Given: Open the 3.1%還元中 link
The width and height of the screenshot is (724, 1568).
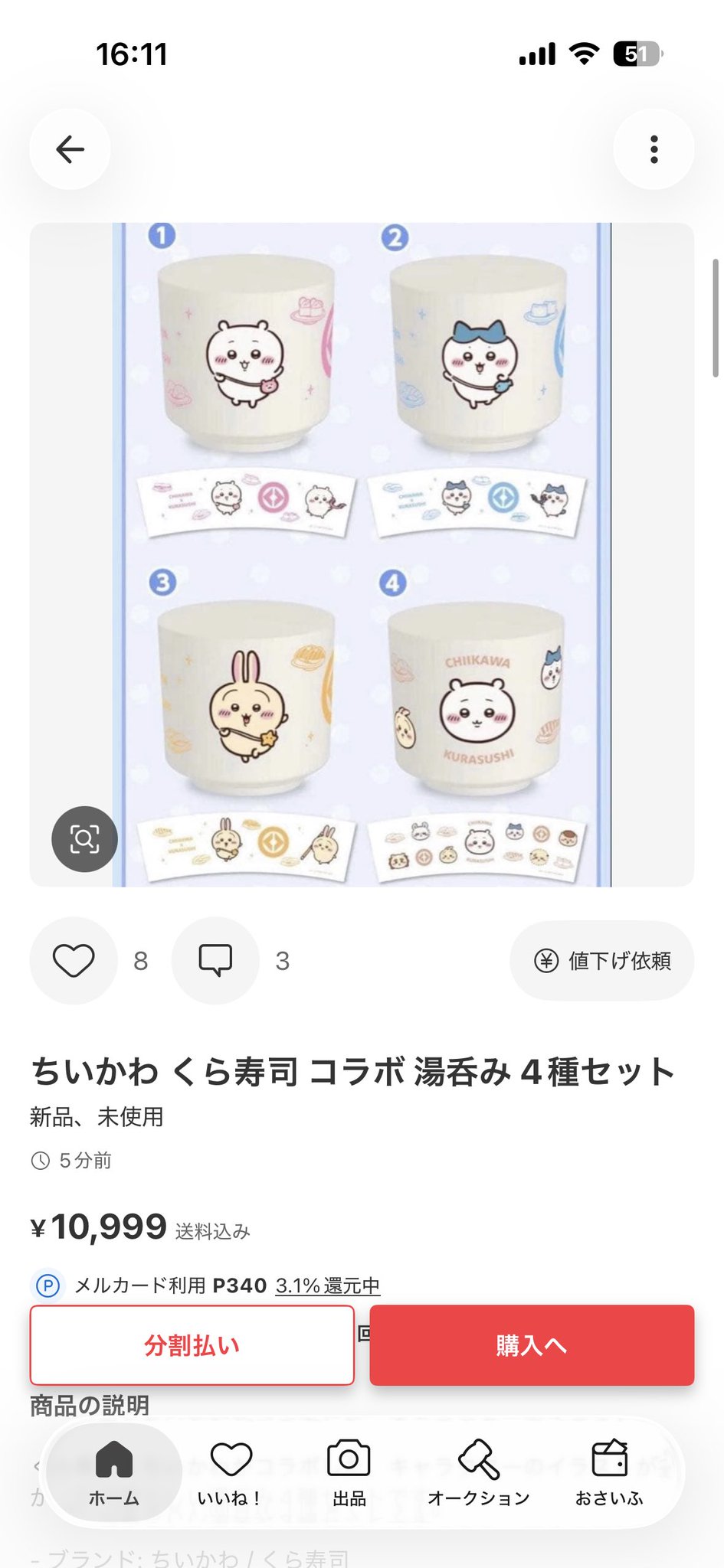Looking at the screenshot, I should tap(328, 1285).
